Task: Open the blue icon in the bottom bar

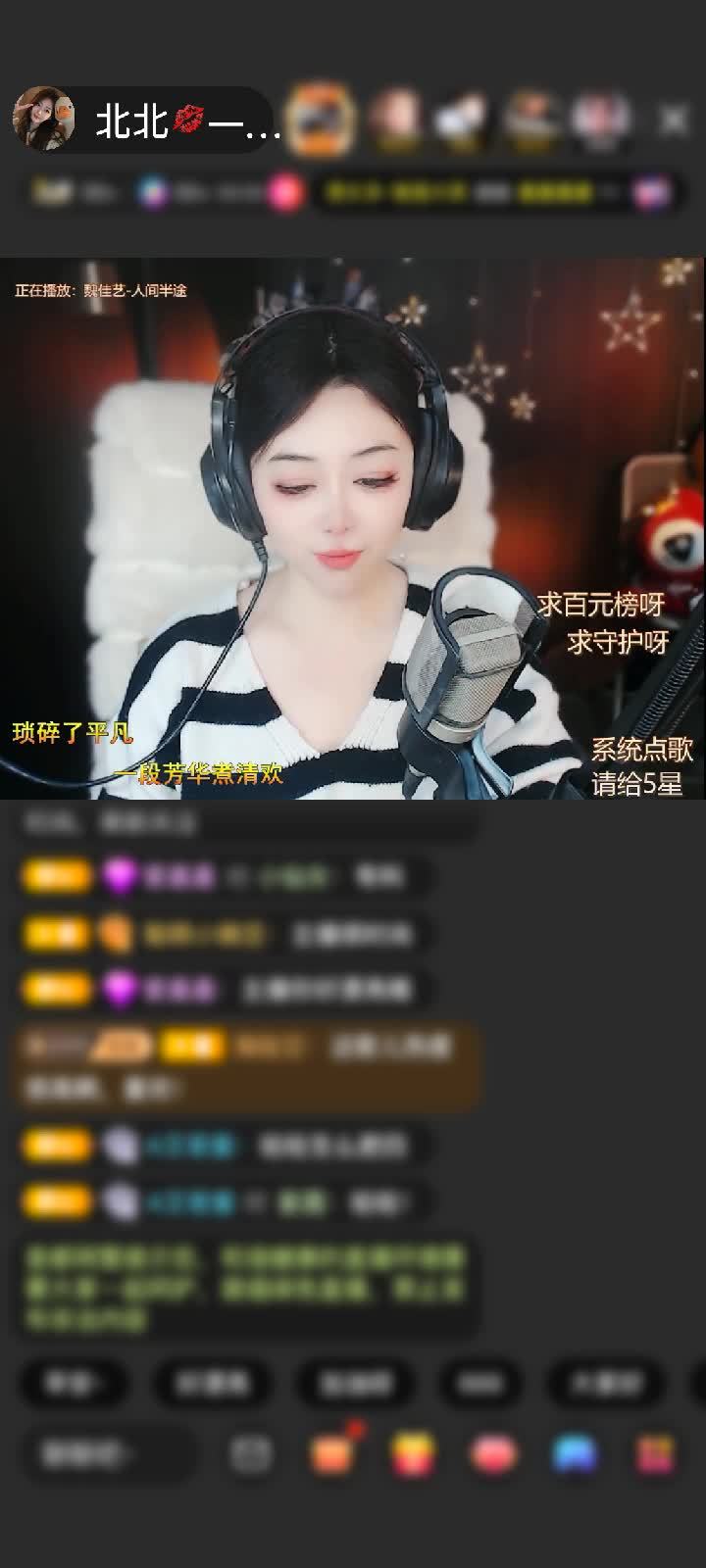Action: (574, 1453)
